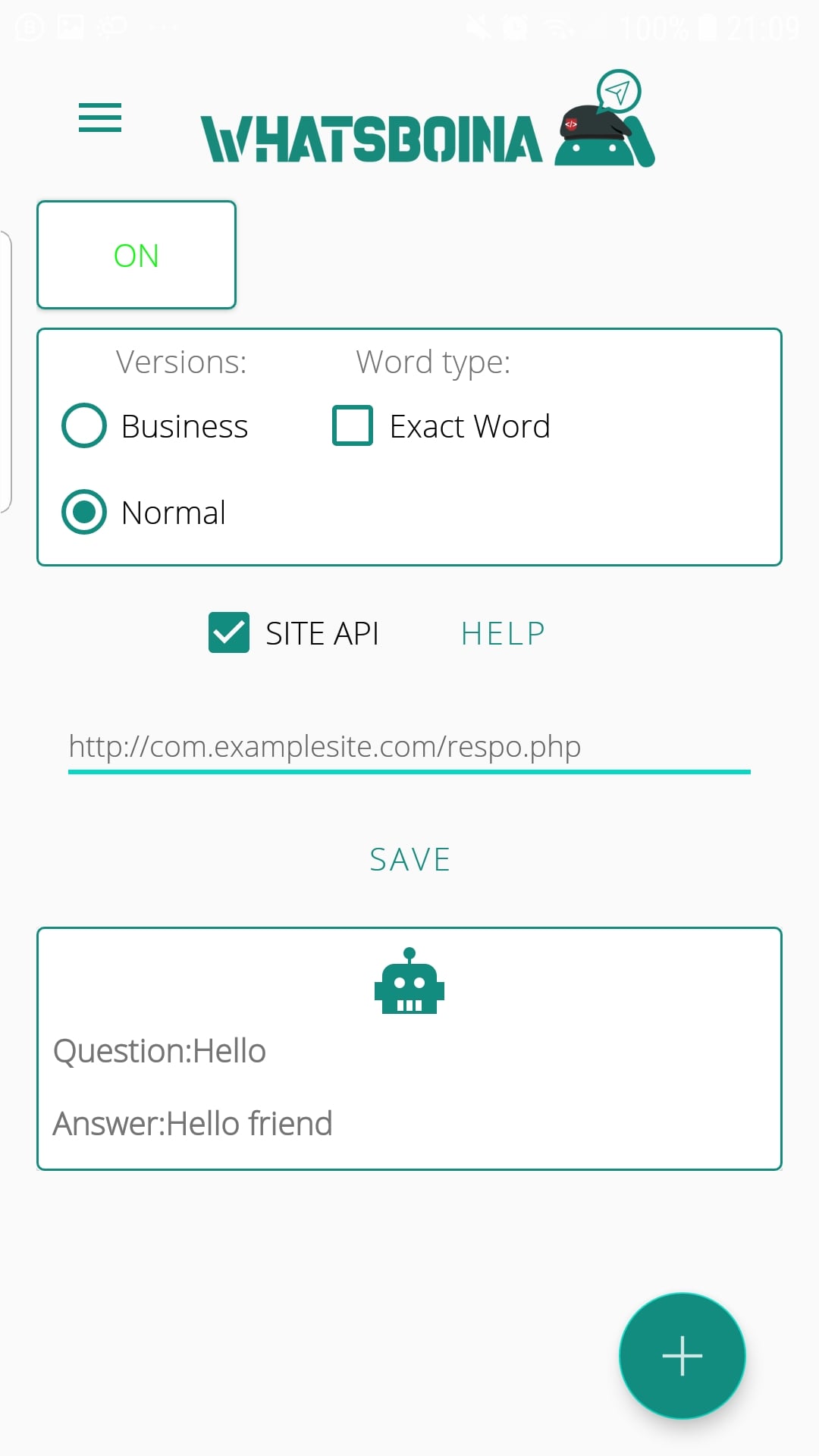The image size is (819, 1456).
Task: Save the site API settings
Action: point(409,859)
